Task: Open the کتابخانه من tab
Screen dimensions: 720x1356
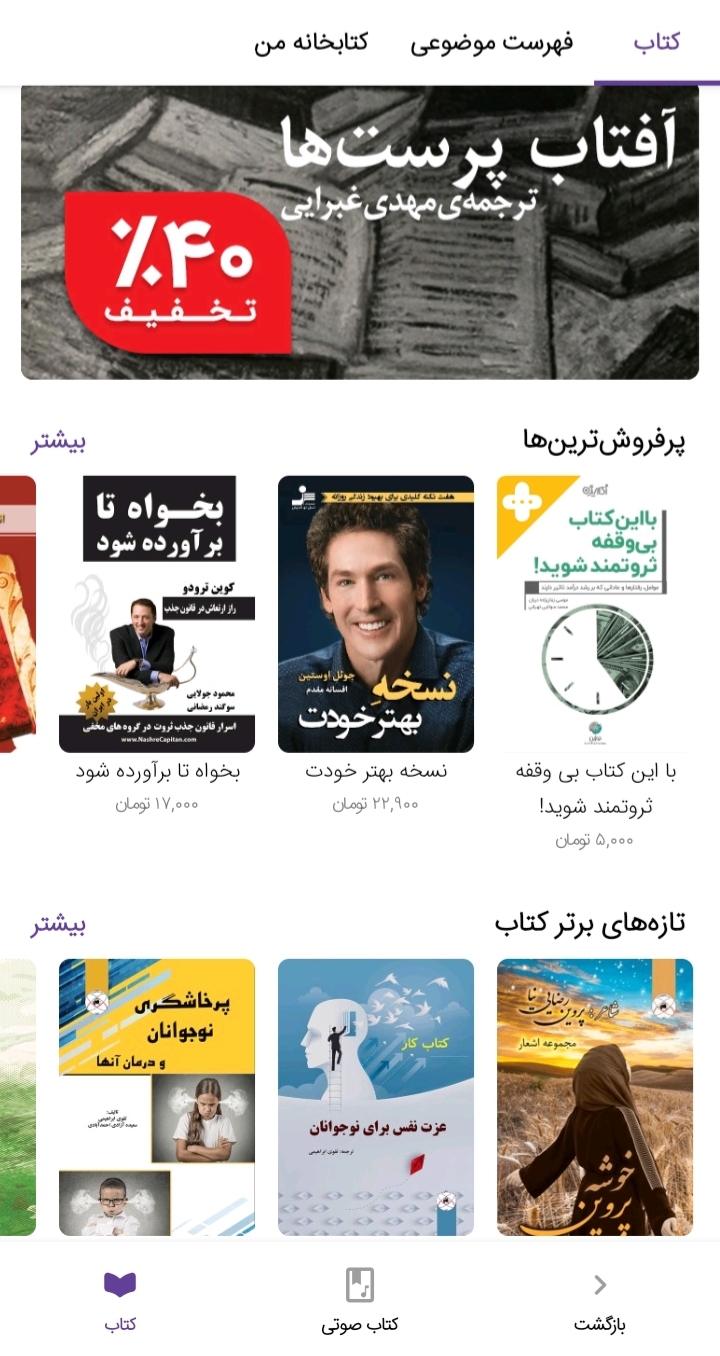Action: pos(311,42)
